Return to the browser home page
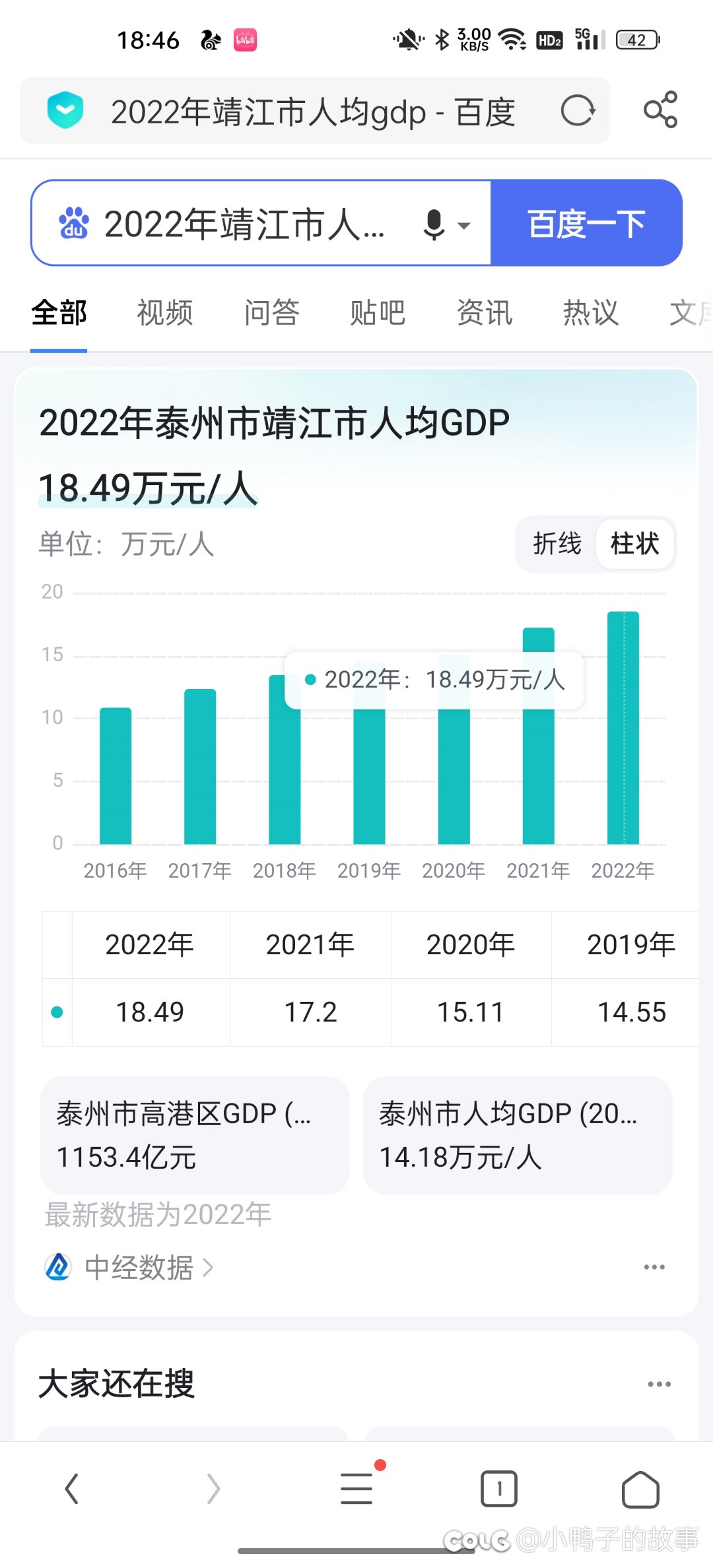Viewport: 713px width, 1568px height. pos(640,1489)
